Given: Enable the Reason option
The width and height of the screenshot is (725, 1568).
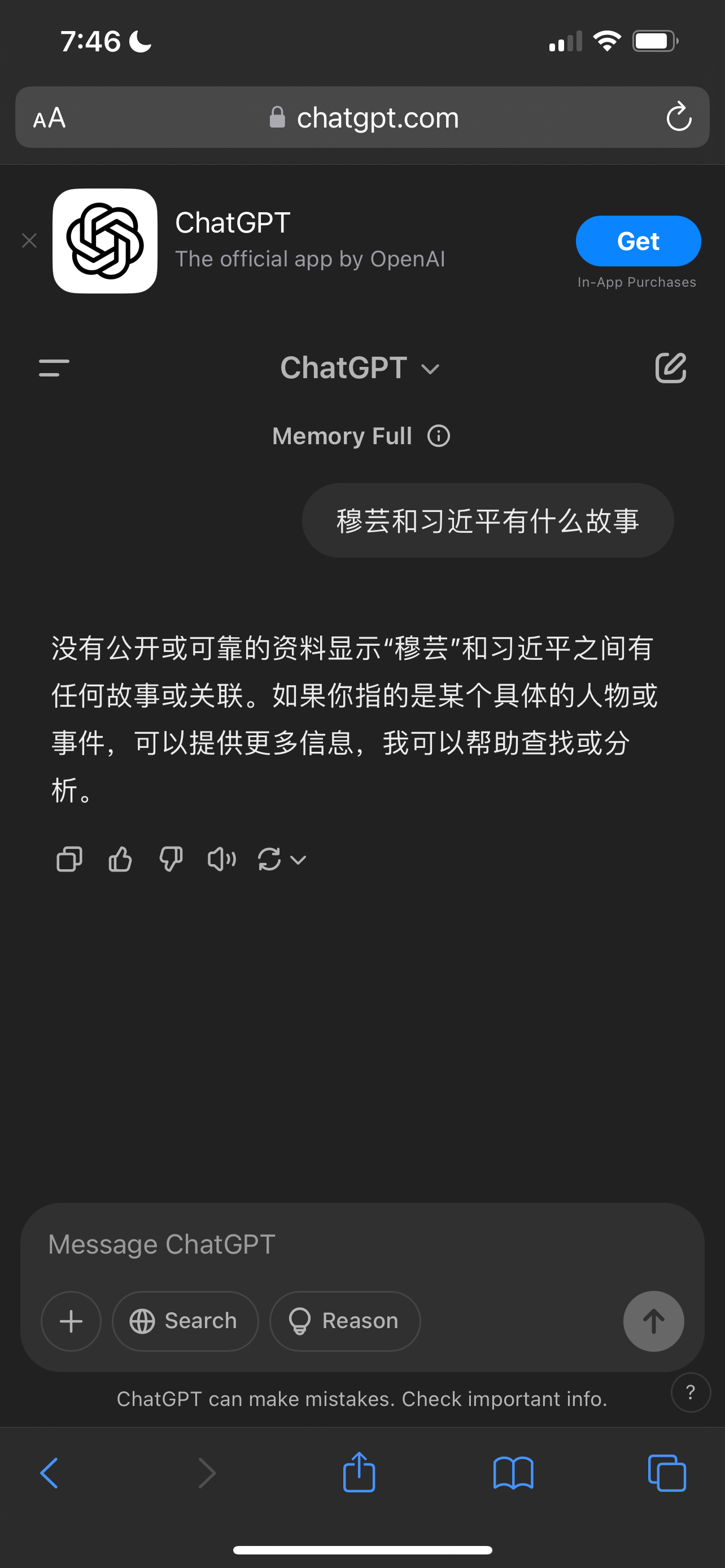Looking at the screenshot, I should [344, 1321].
